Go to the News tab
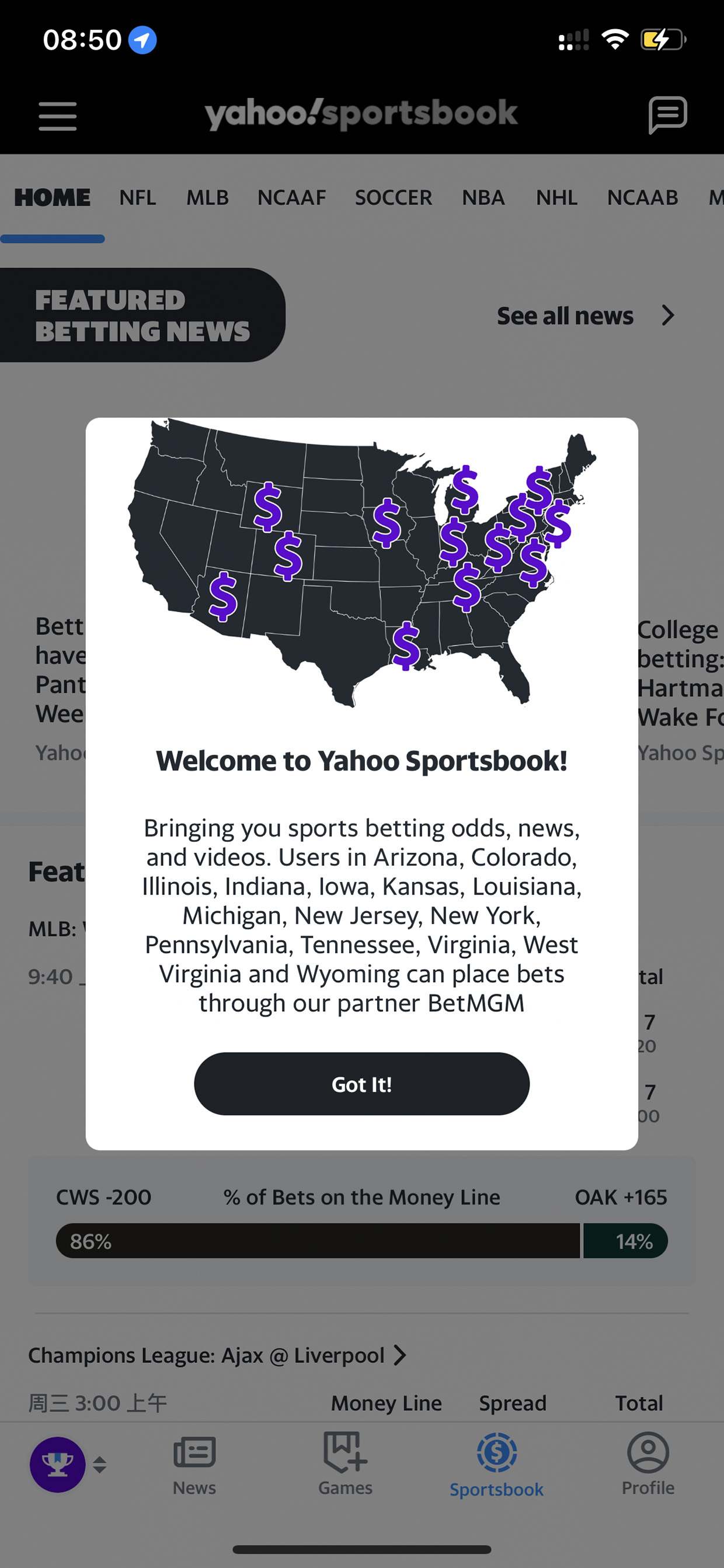The image size is (724, 1568). (194, 1465)
